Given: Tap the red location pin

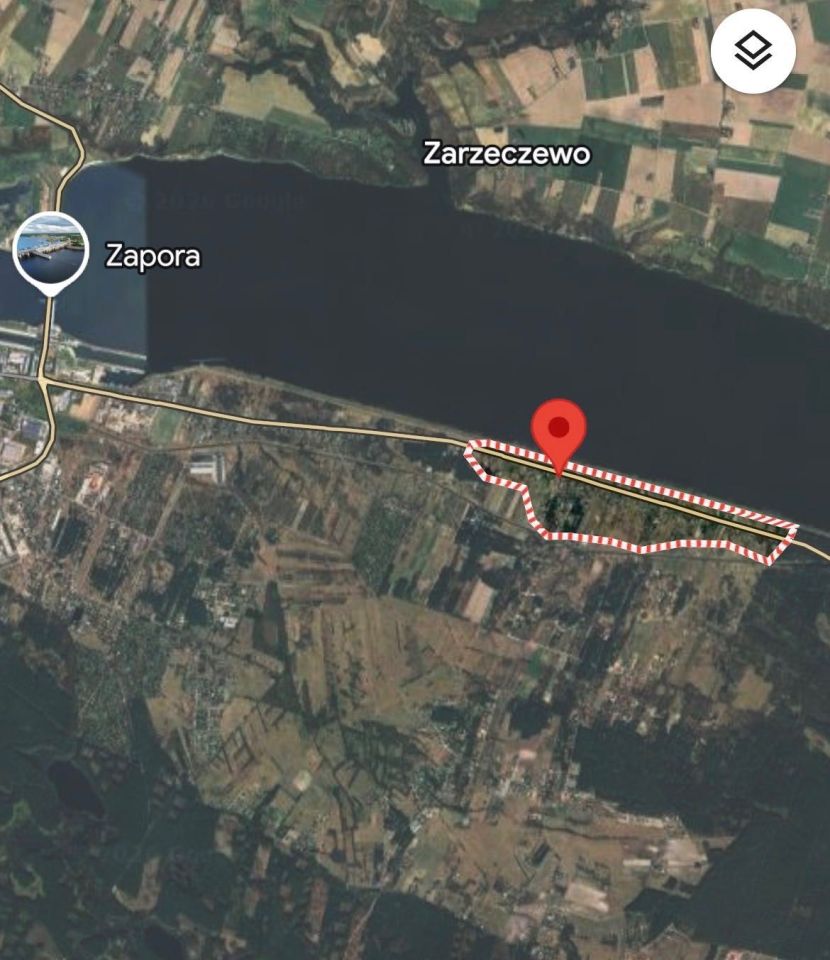Looking at the screenshot, I should [x=560, y=430].
